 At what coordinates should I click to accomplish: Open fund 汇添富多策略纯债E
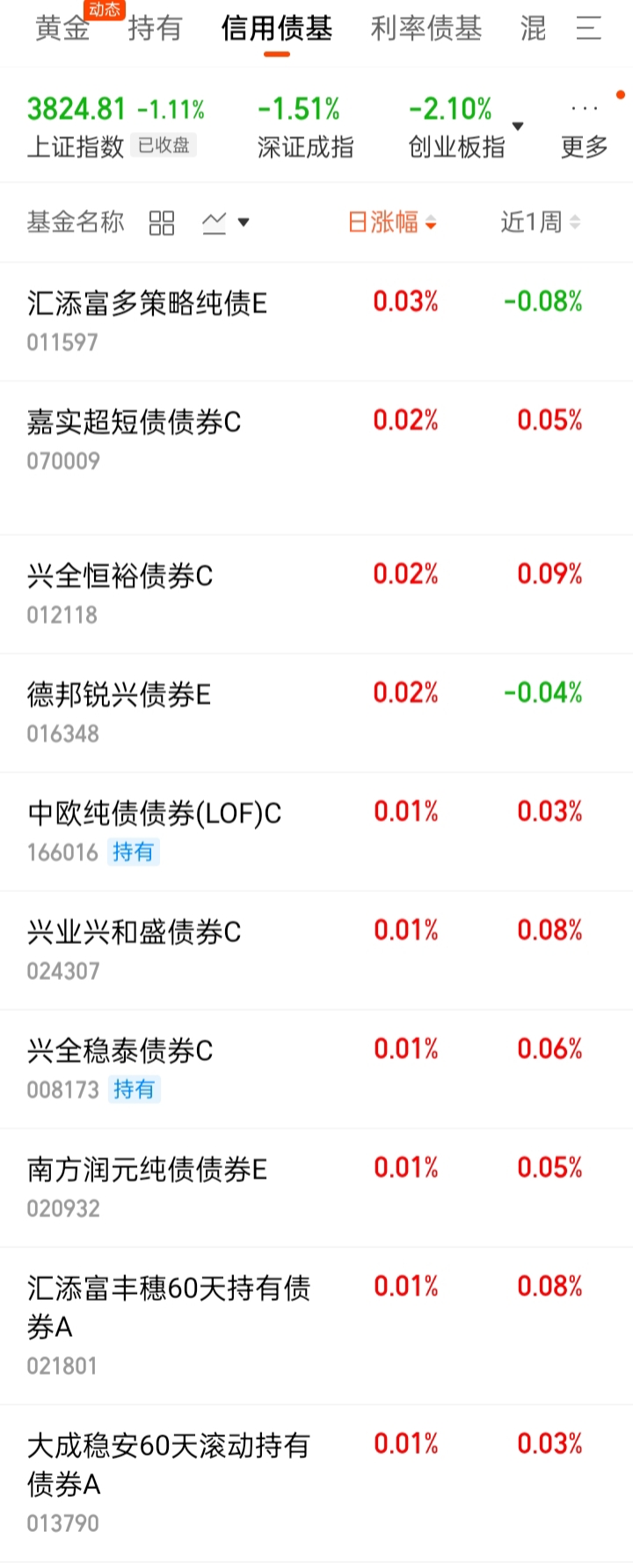pyautogui.click(x=316, y=322)
